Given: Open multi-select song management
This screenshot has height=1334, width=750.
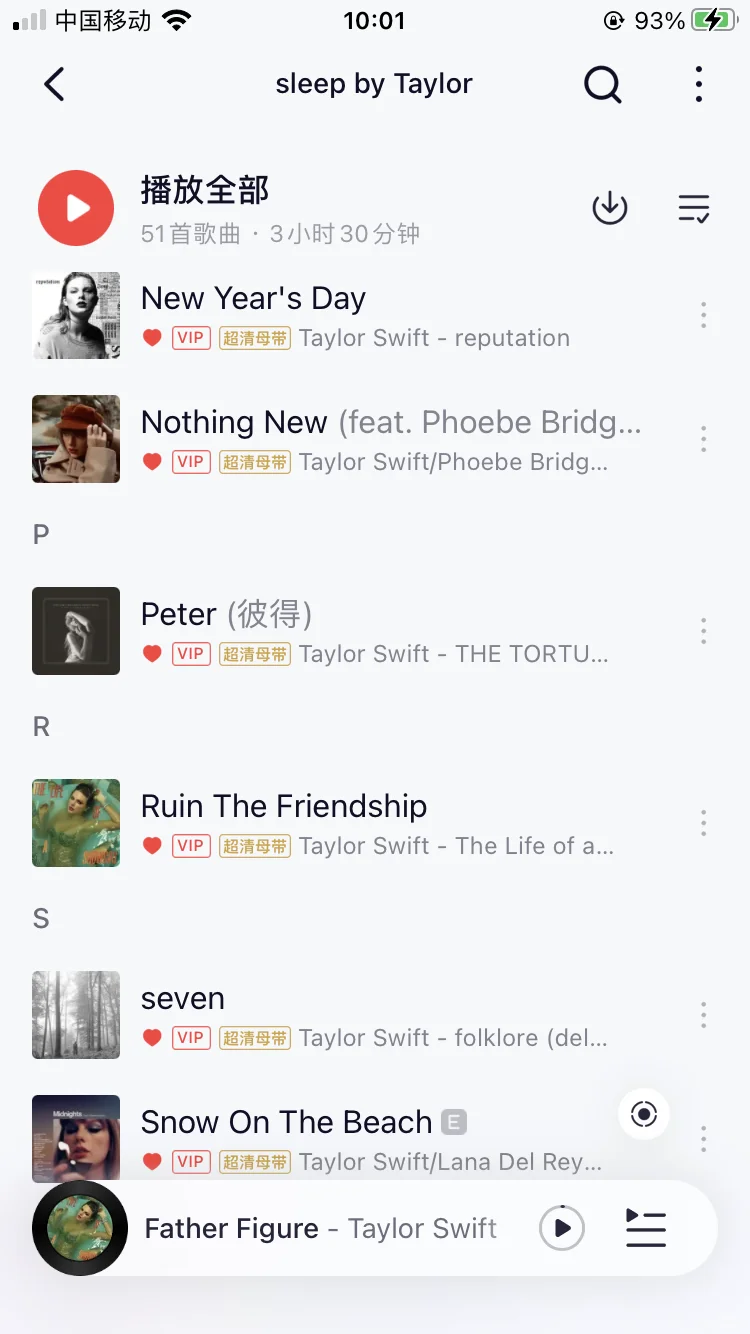Looking at the screenshot, I should [x=694, y=208].
